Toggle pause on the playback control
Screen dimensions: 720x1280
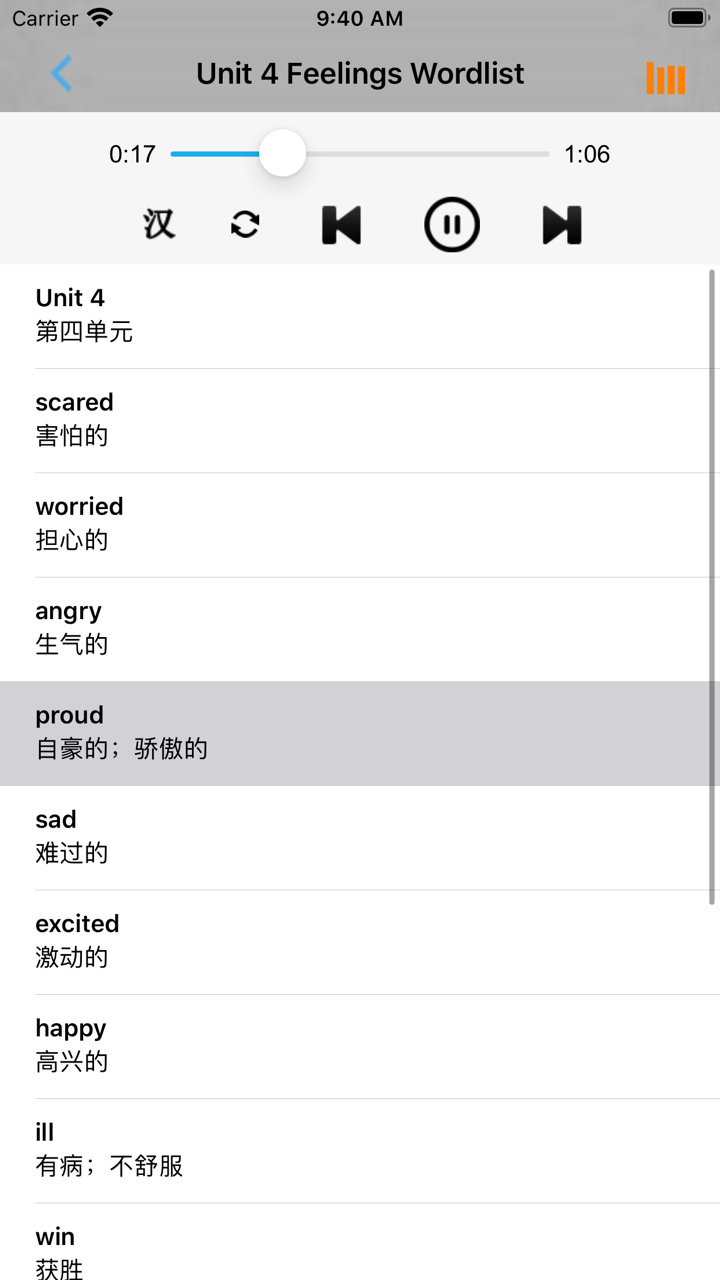(452, 225)
